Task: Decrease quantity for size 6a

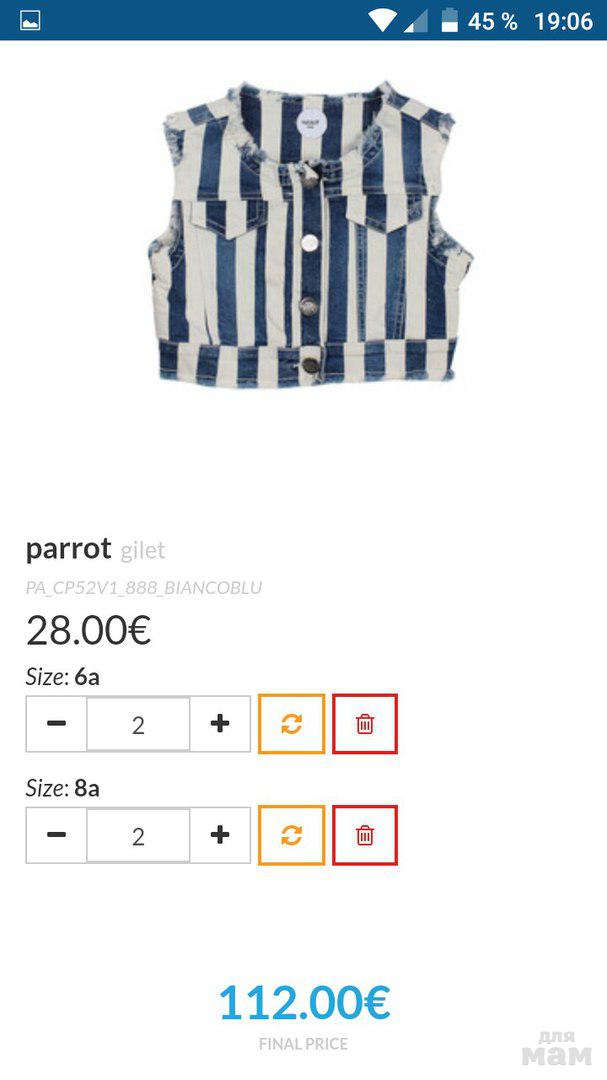Action: click(57, 724)
